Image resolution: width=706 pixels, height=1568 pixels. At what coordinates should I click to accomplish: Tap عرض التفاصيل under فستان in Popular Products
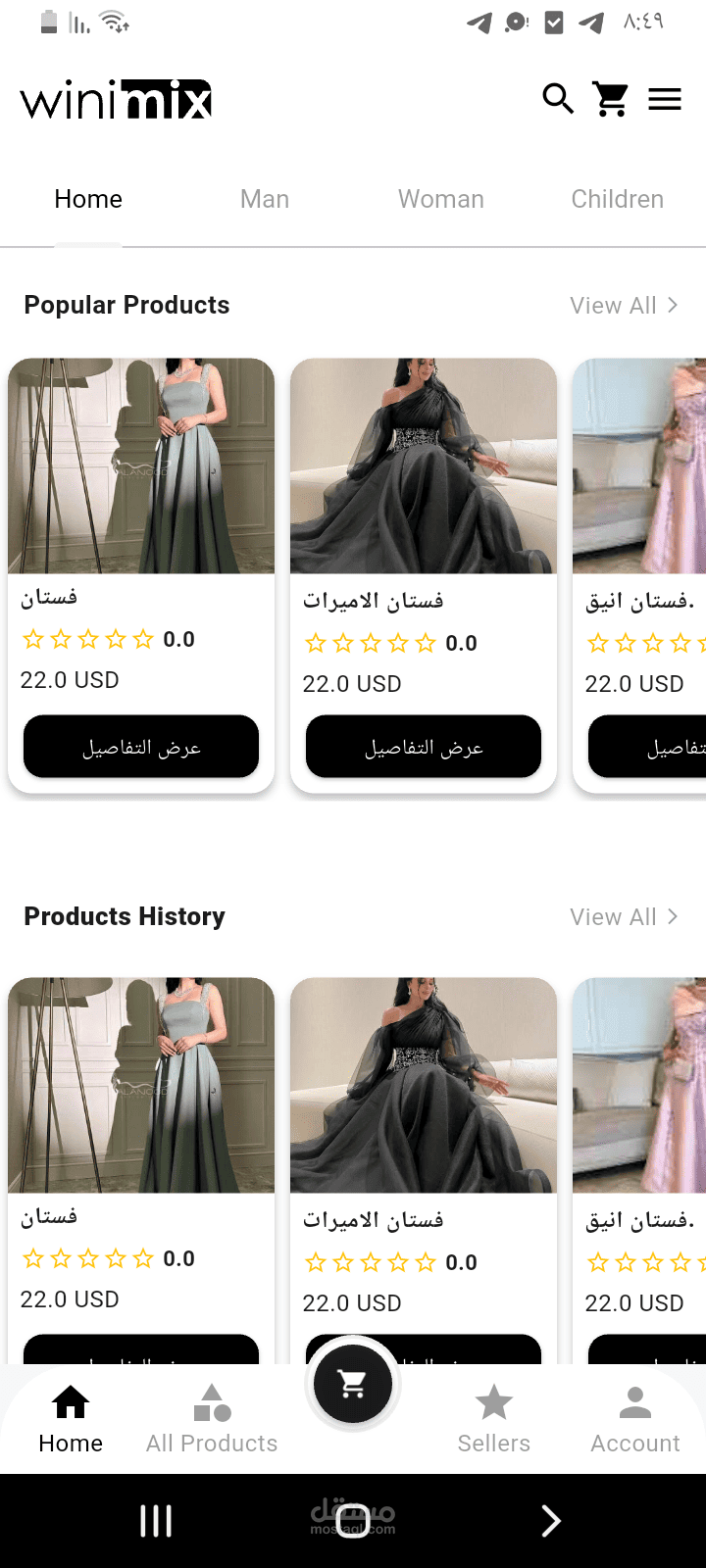tap(141, 747)
